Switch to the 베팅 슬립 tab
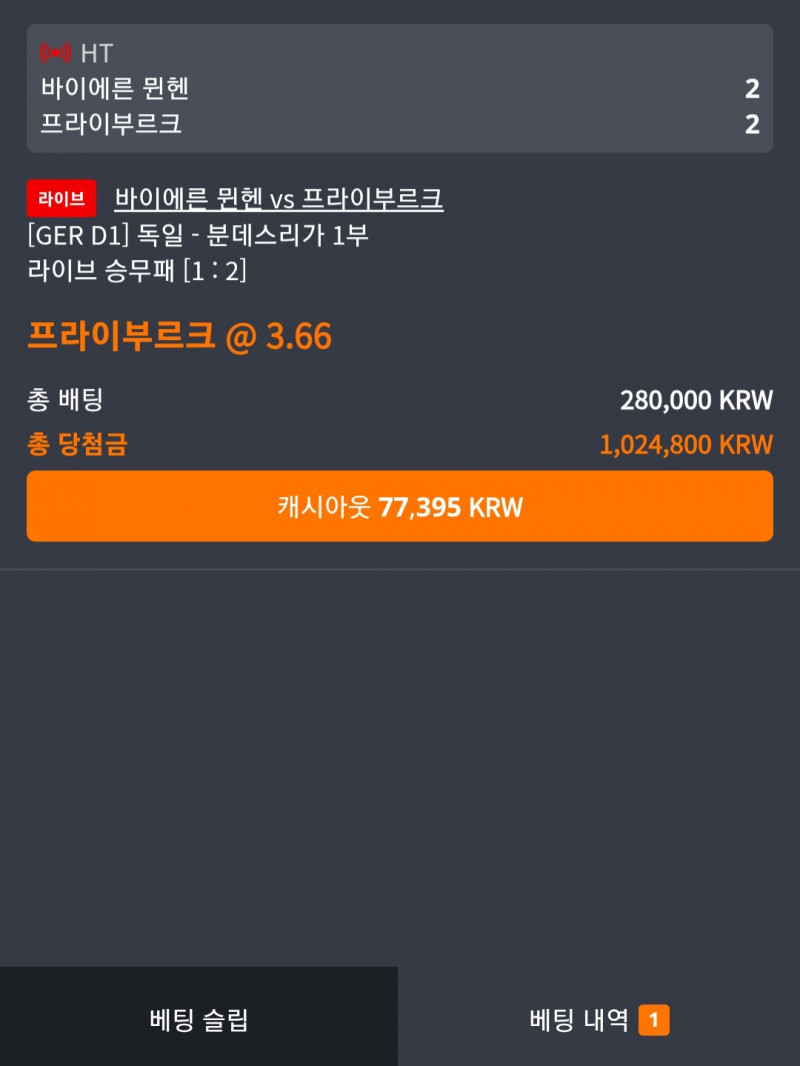The width and height of the screenshot is (800, 1066). [199, 1020]
